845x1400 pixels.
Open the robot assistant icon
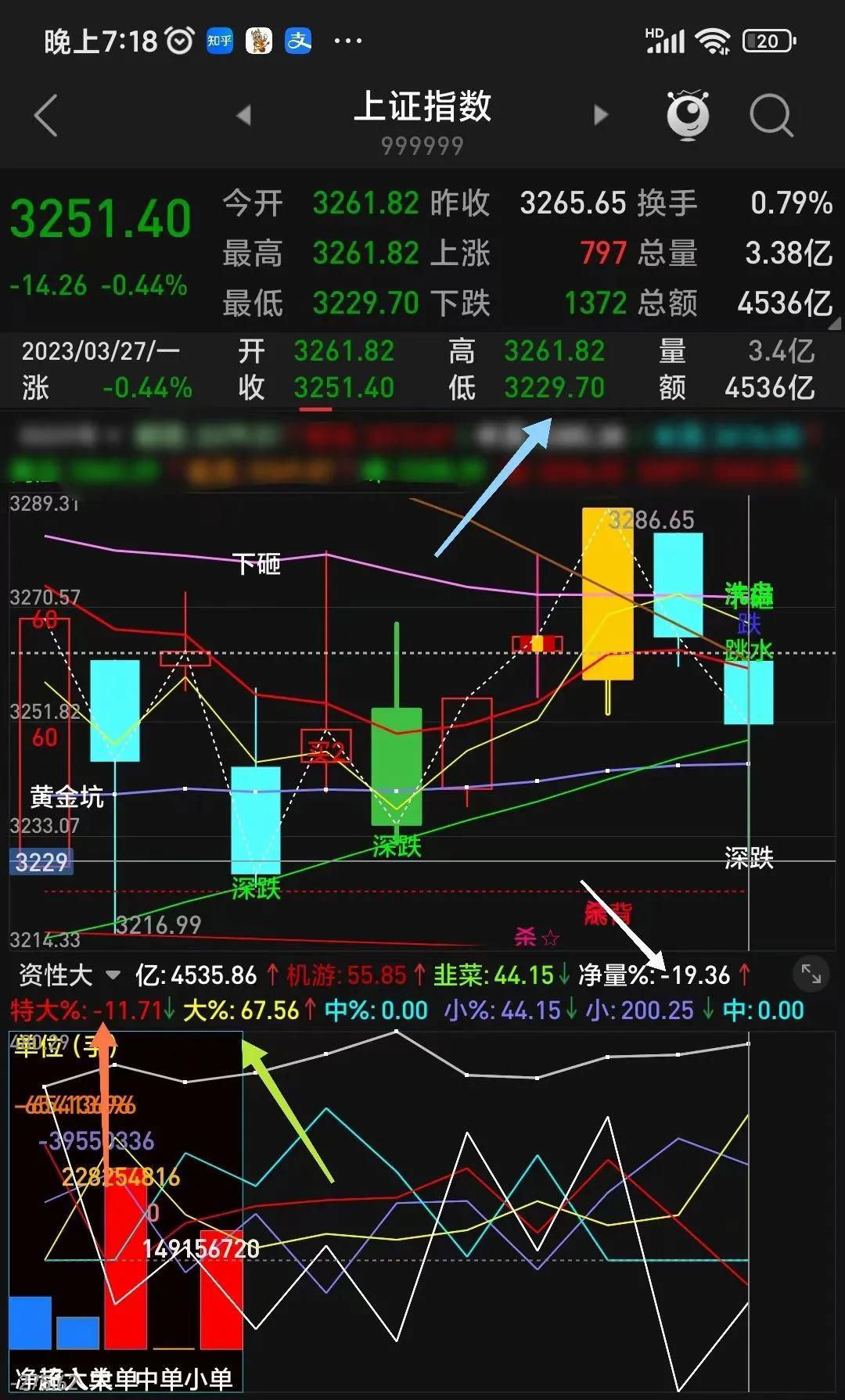pos(687,116)
